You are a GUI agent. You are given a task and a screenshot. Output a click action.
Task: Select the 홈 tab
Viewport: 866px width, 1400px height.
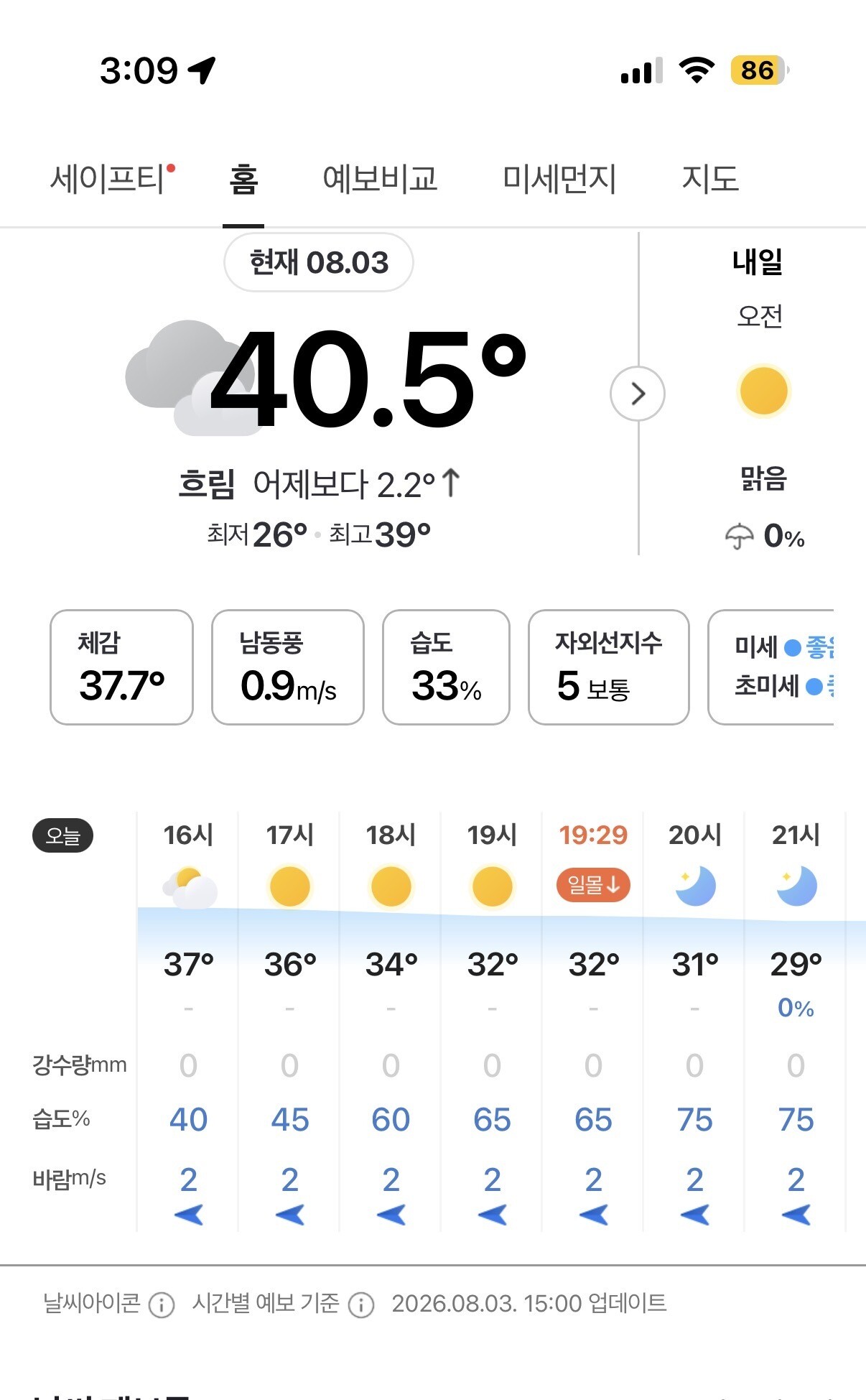coord(243,179)
